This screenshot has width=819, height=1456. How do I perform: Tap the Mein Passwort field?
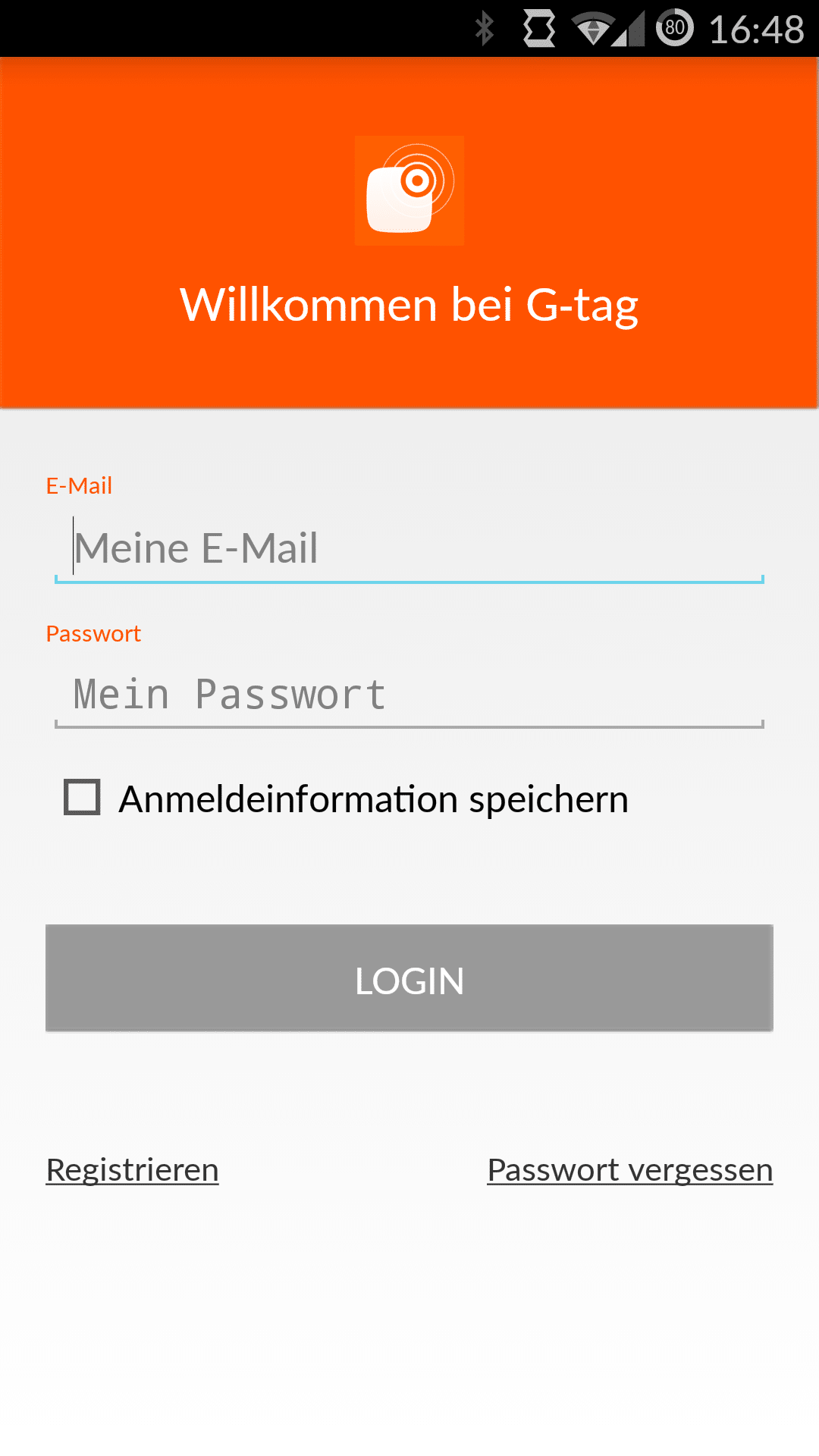coord(409,695)
